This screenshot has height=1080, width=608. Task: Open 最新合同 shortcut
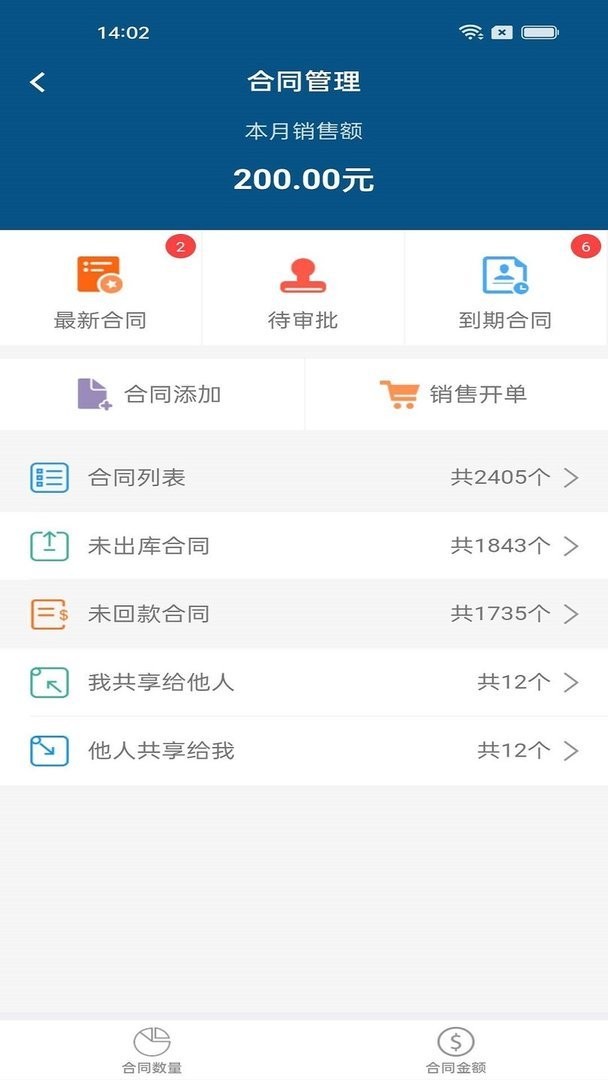click(100, 291)
